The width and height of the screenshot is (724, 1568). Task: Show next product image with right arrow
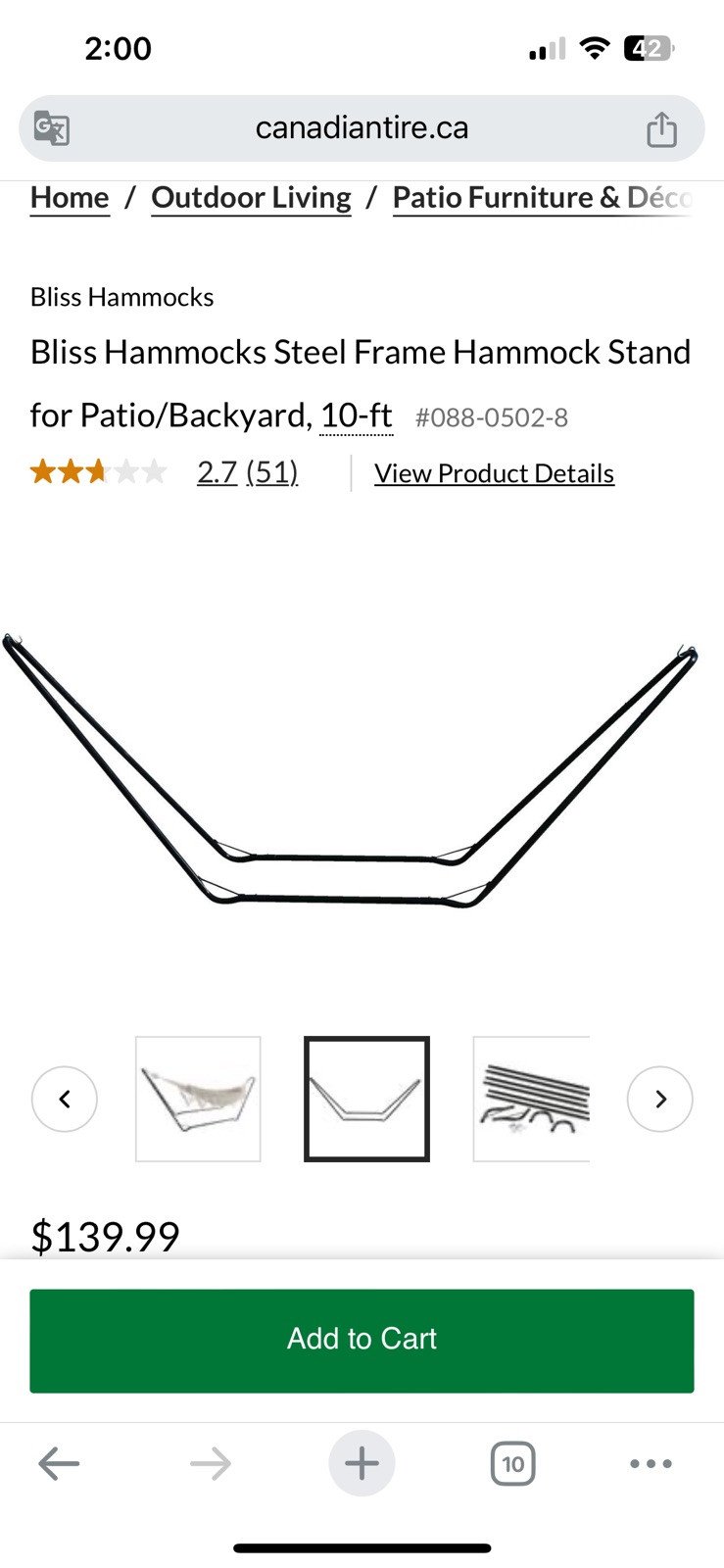pyautogui.click(x=659, y=1099)
